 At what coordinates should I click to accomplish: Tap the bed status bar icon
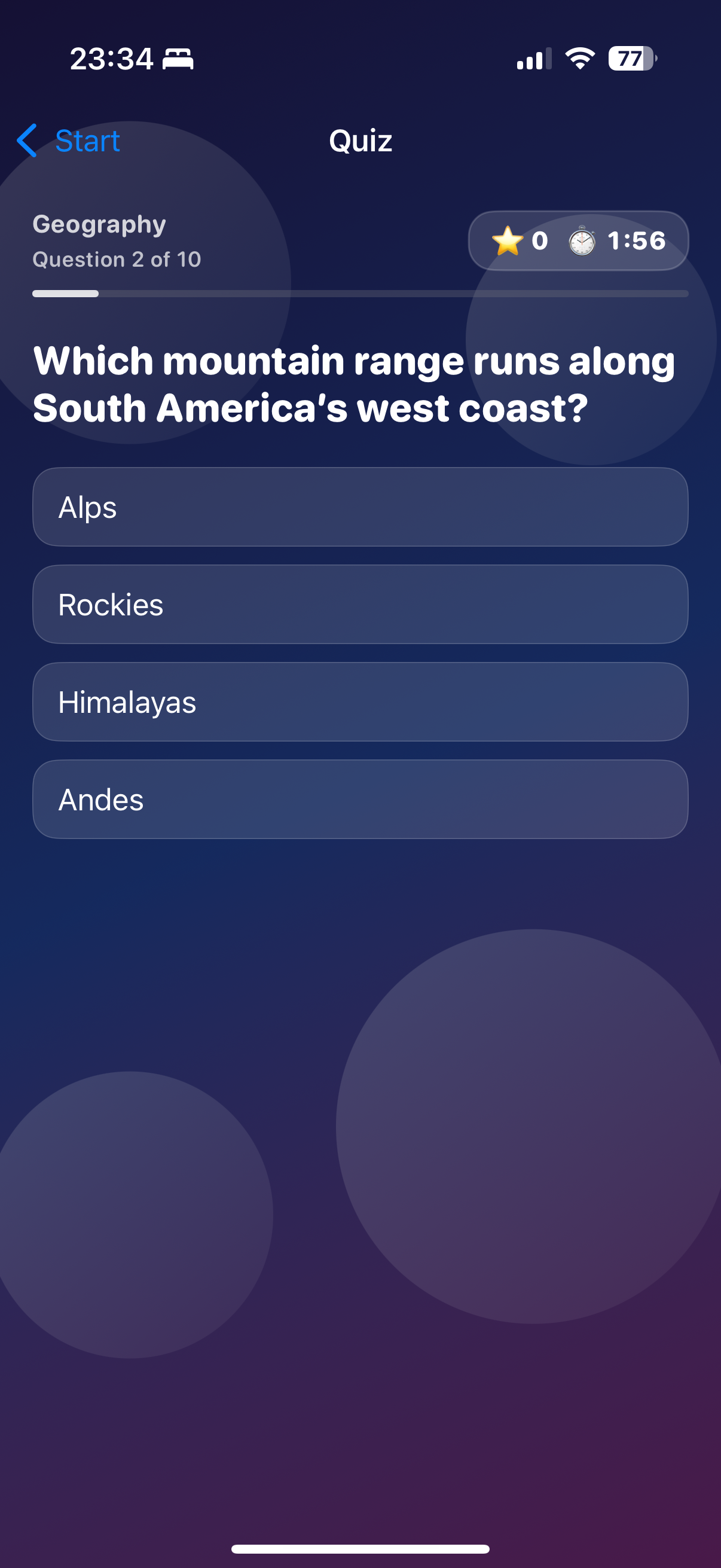178,59
